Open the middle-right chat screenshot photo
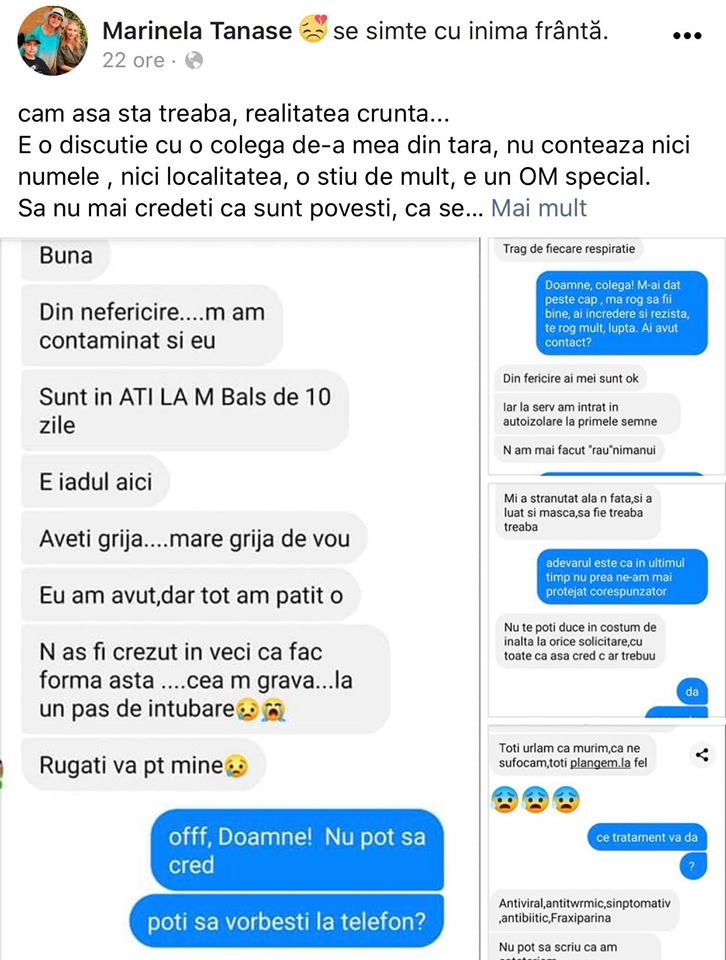726x960 pixels. point(606,598)
